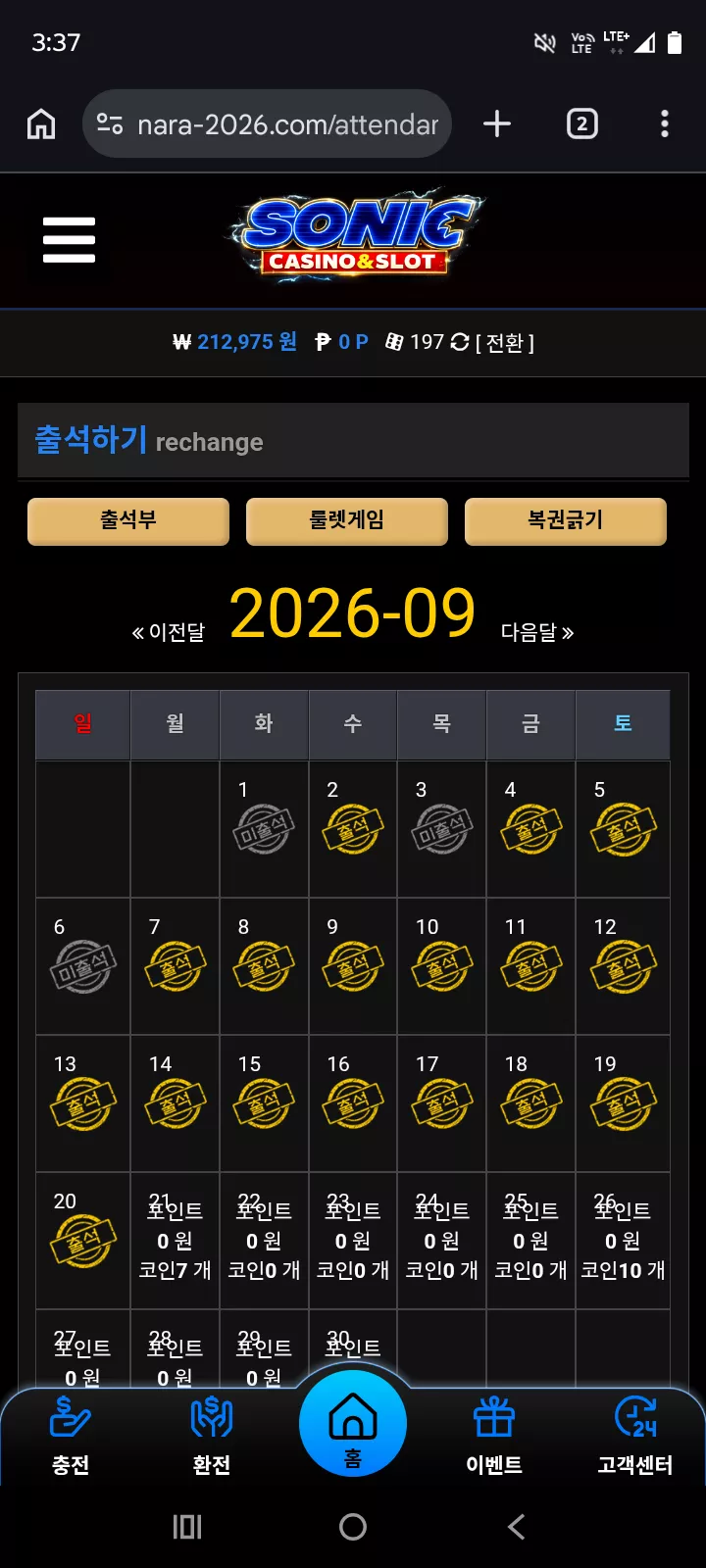706x1568 pixels.
Task: Go to 이전달 previous month
Action: [x=169, y=633]
